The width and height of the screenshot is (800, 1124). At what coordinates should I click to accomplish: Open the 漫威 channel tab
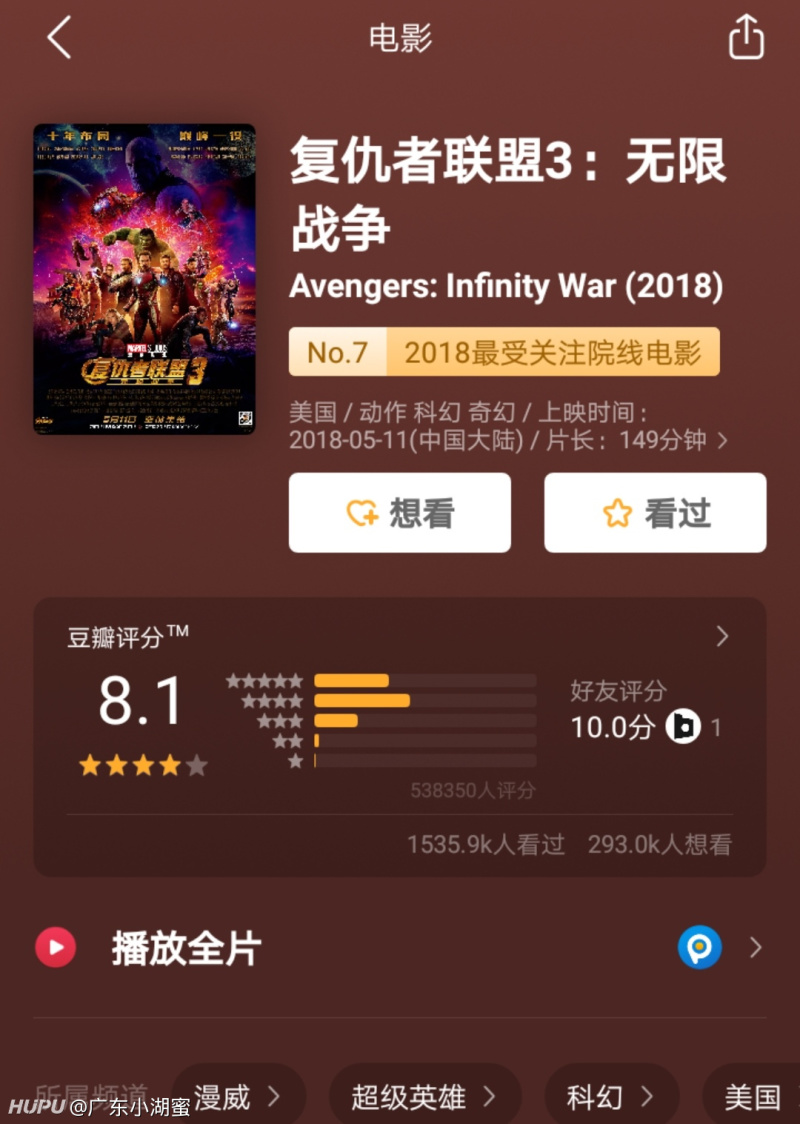pos(239,1097)
